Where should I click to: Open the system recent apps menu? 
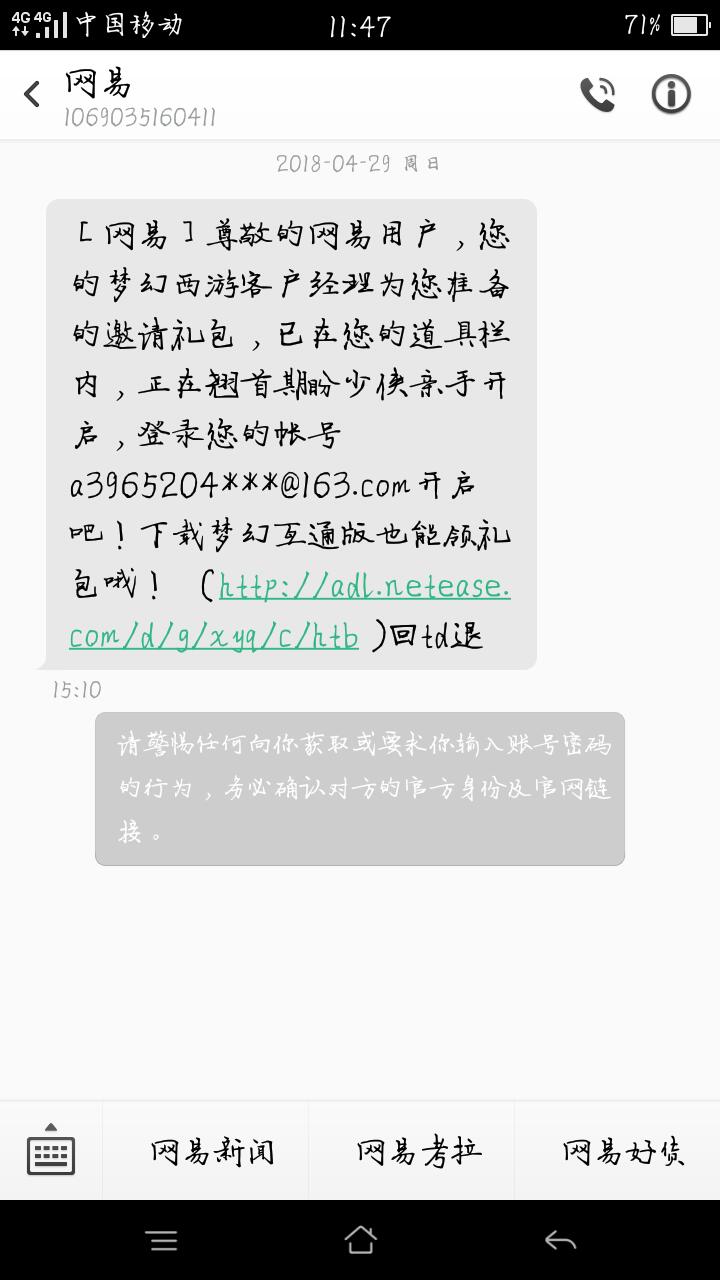click(162, 1241)
